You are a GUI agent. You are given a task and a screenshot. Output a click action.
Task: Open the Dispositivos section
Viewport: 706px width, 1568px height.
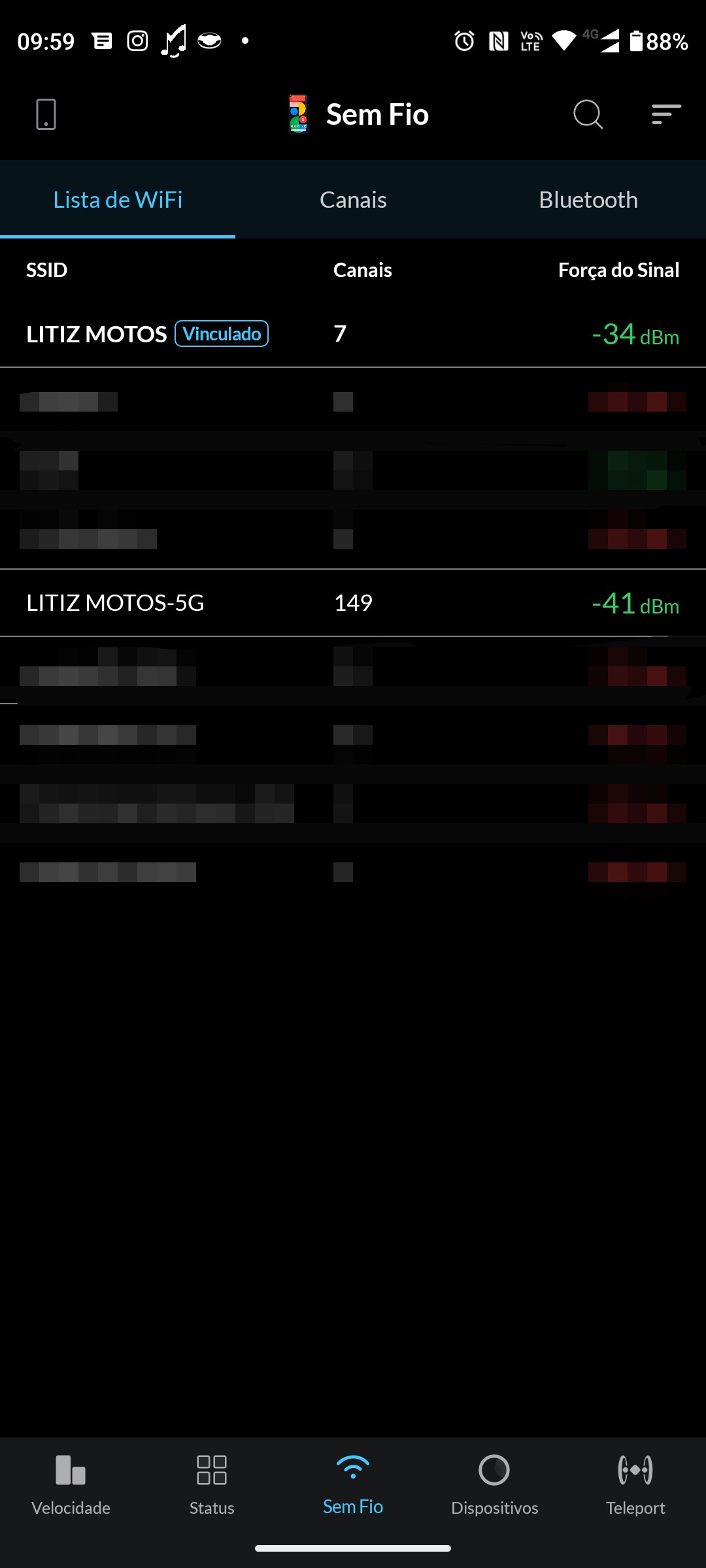[x=494, y=1484]
